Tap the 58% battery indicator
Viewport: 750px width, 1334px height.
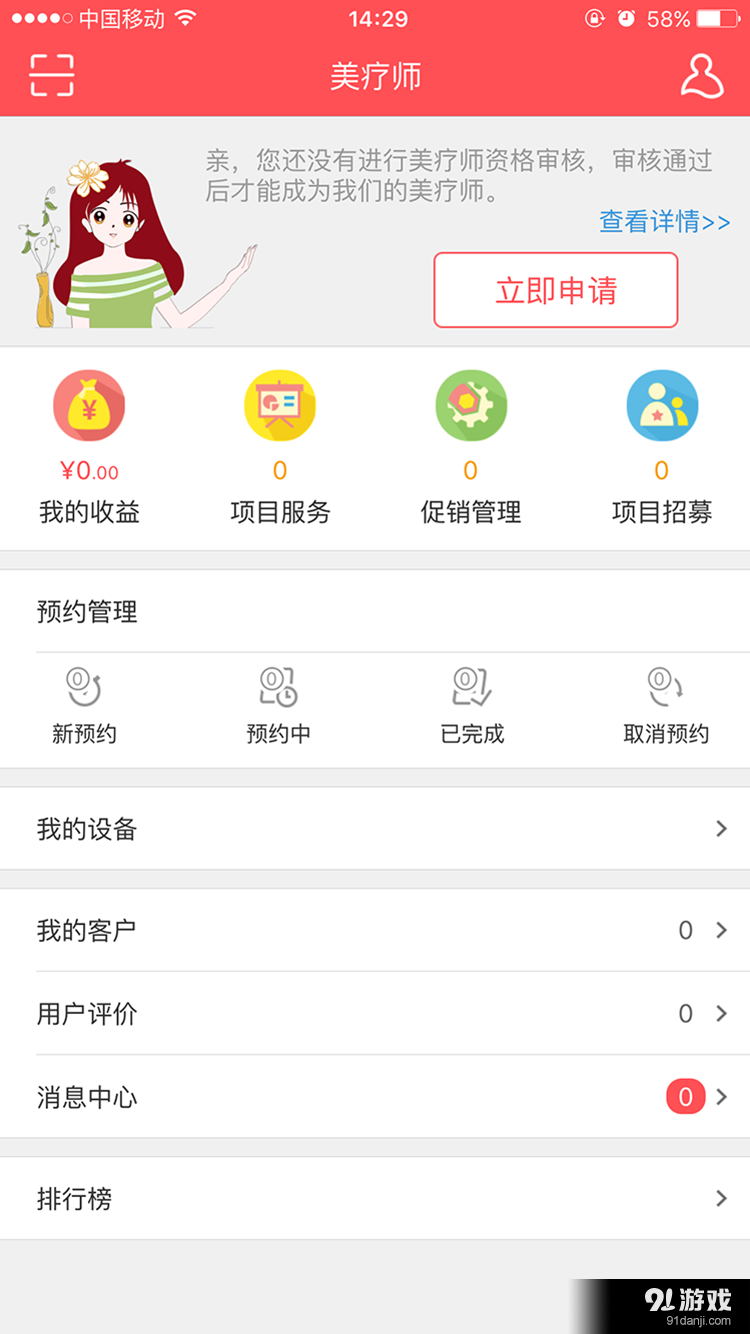[x=668, y=17]
